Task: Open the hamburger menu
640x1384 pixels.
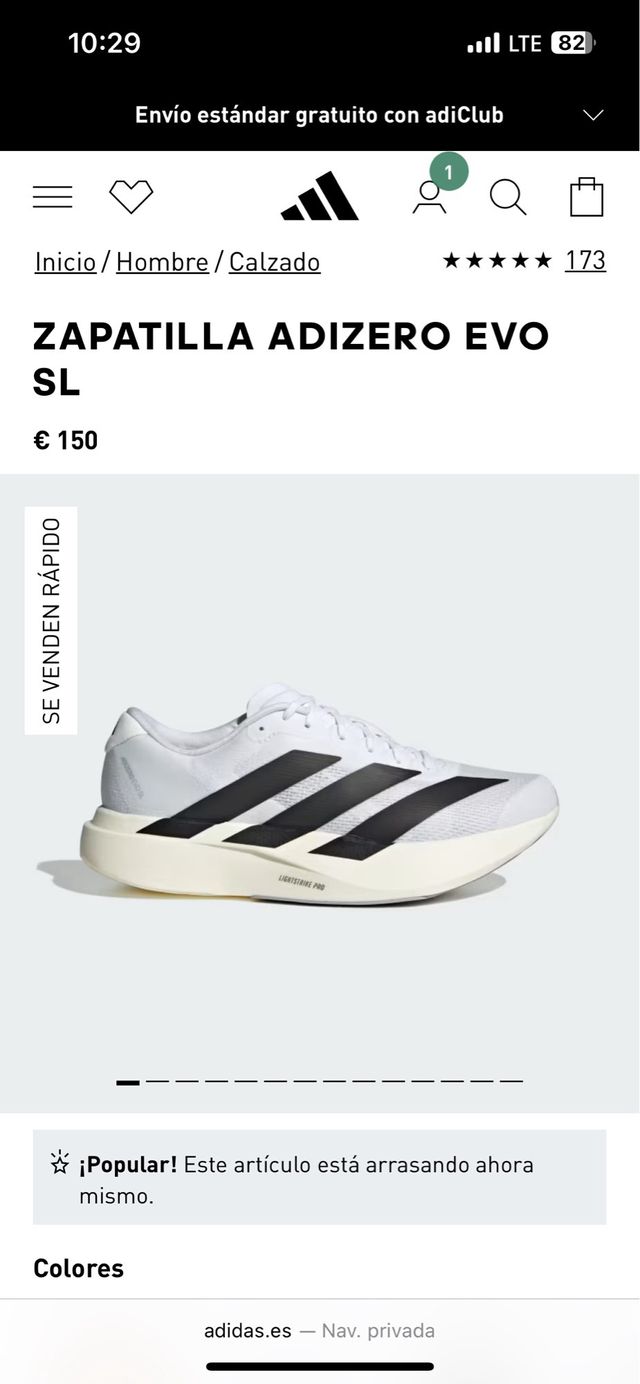Action: pos(52,197)
